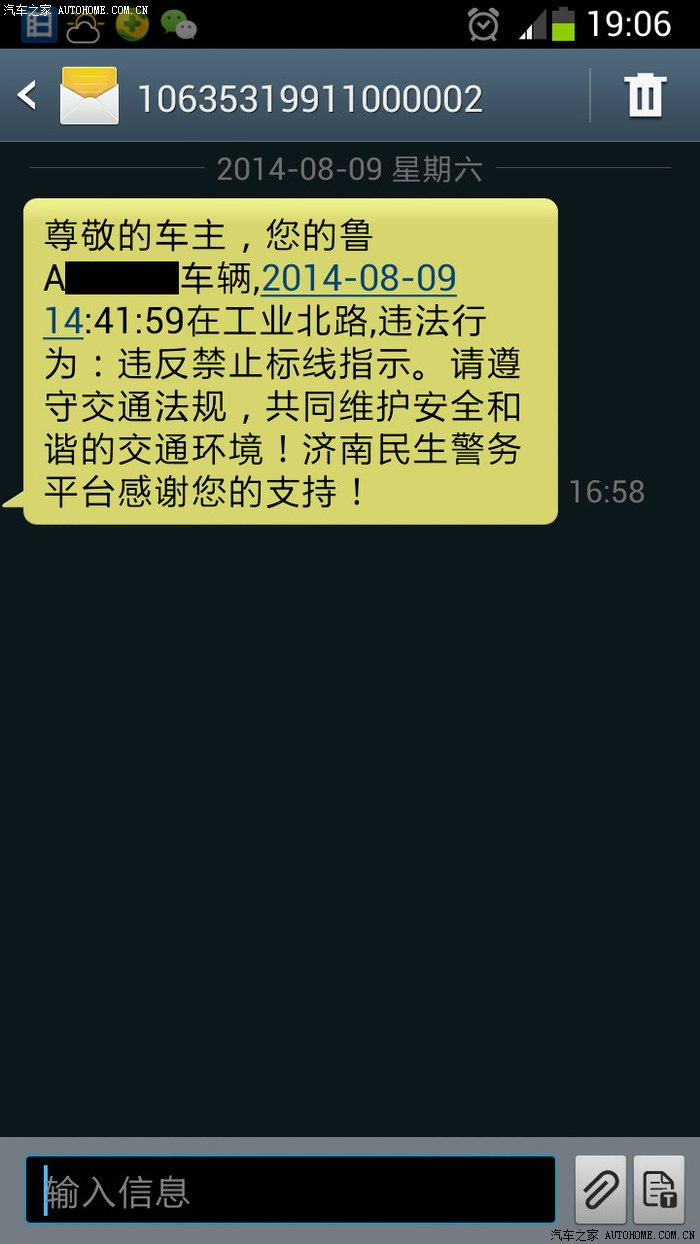Go back to the message list
The height and width of the screenshot is (1244, 700).
pyautogui.click(x=28, y=96)
